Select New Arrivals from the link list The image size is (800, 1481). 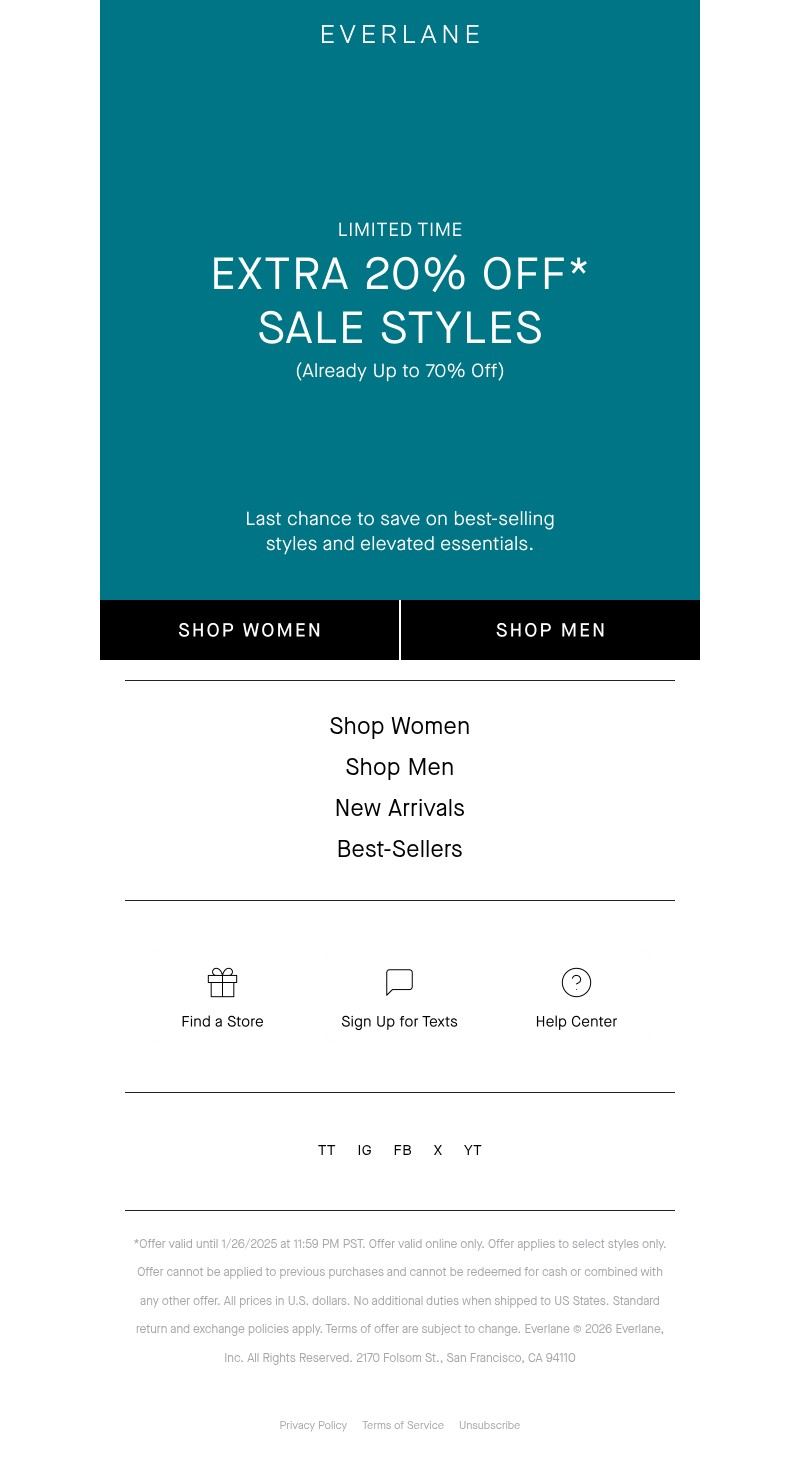pyautogui.click(x=399, y=808)
